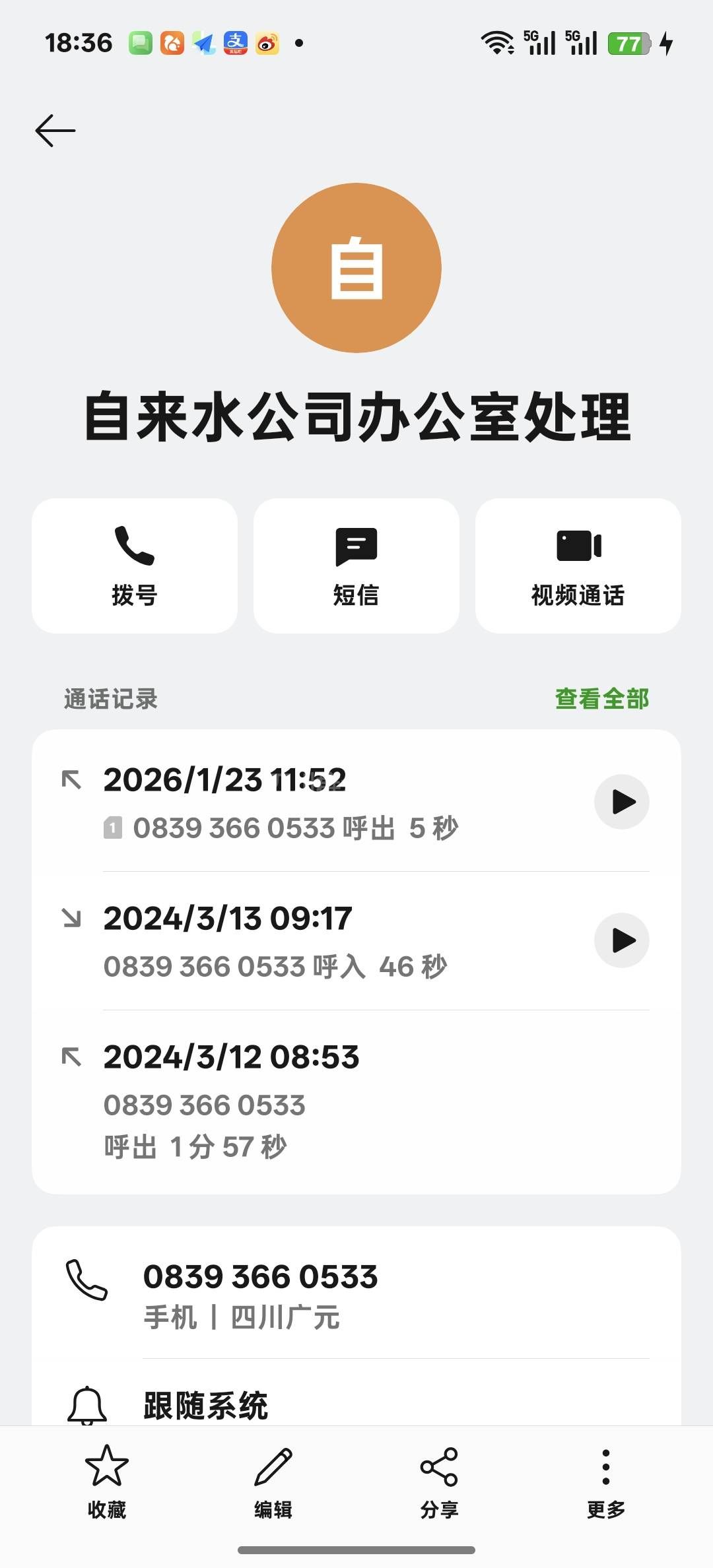The image size is (713, 1568).
Task: Start a 视频通话 video call
Action: point(578,566)
